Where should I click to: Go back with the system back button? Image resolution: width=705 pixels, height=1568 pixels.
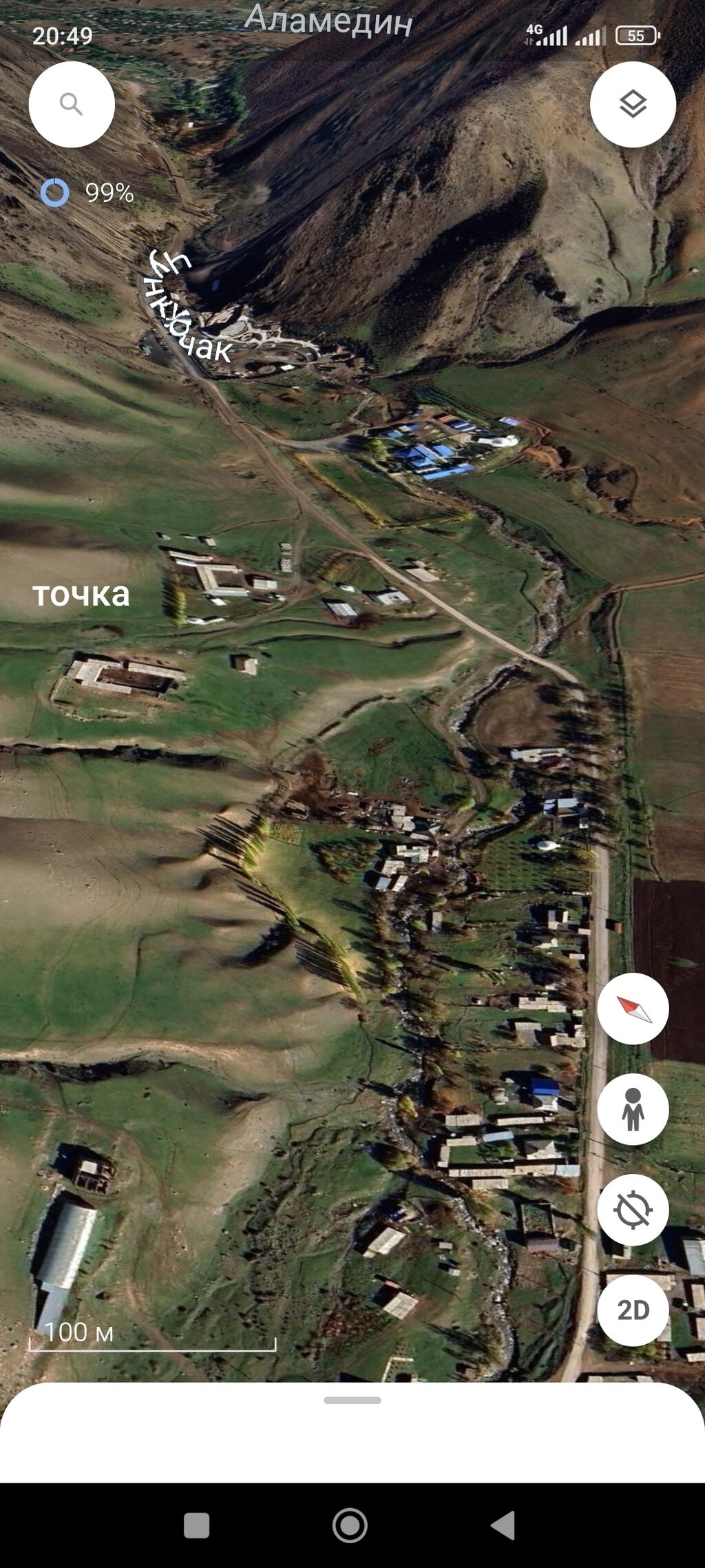click(503, 1525)
